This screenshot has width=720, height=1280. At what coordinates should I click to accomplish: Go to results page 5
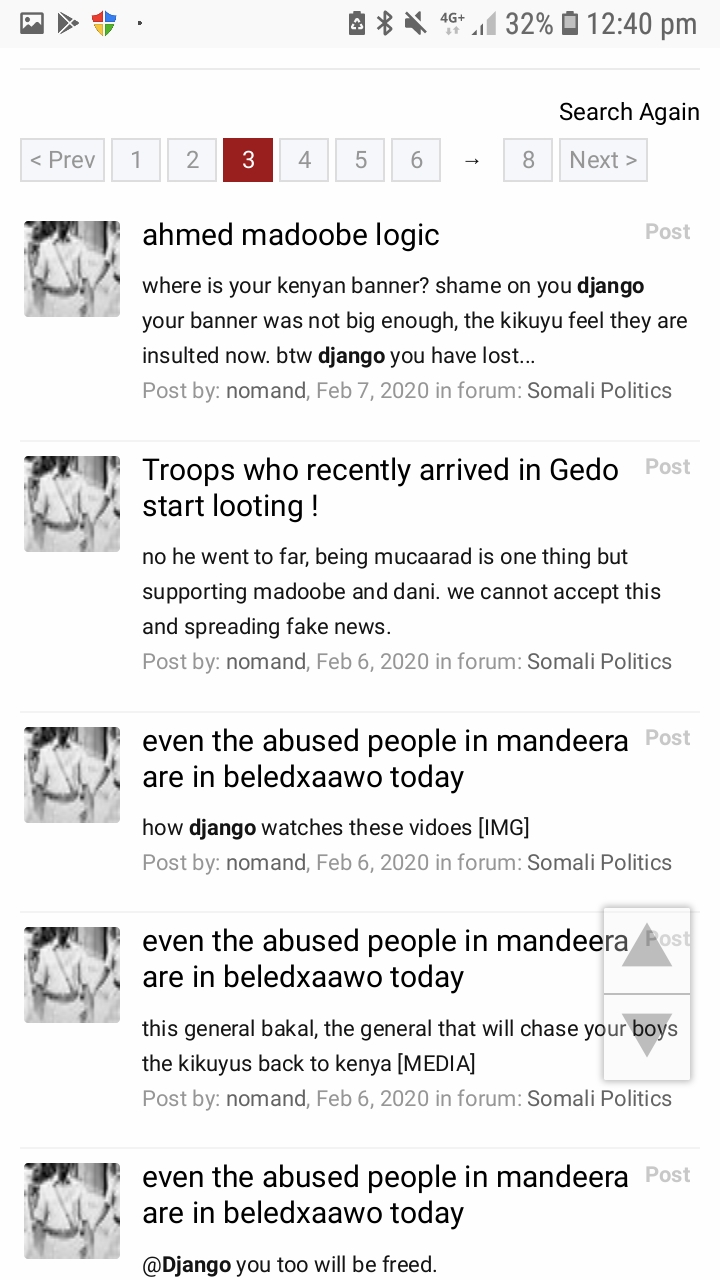coord(360,160)
